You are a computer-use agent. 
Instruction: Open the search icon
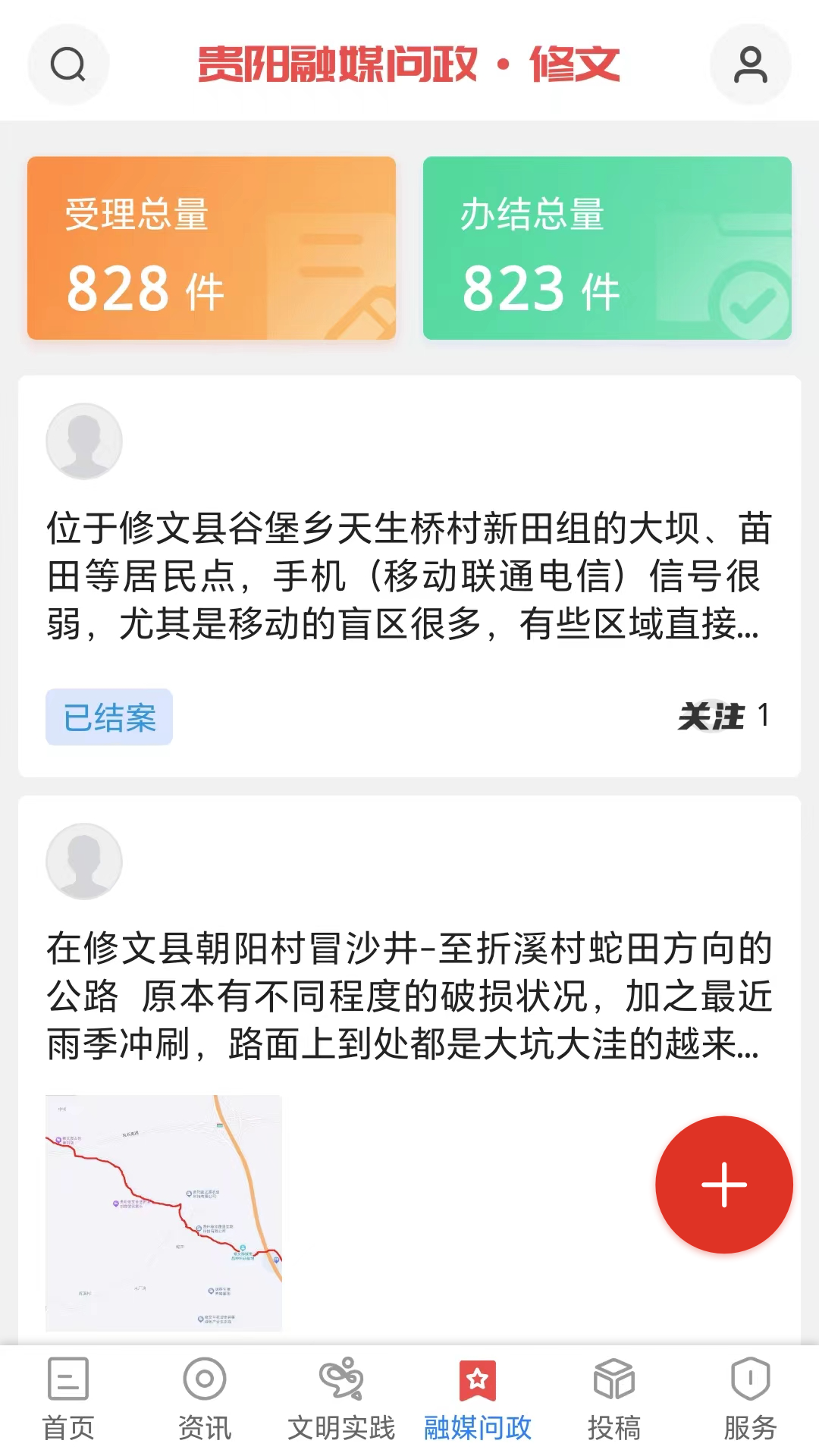coord(68,64)
